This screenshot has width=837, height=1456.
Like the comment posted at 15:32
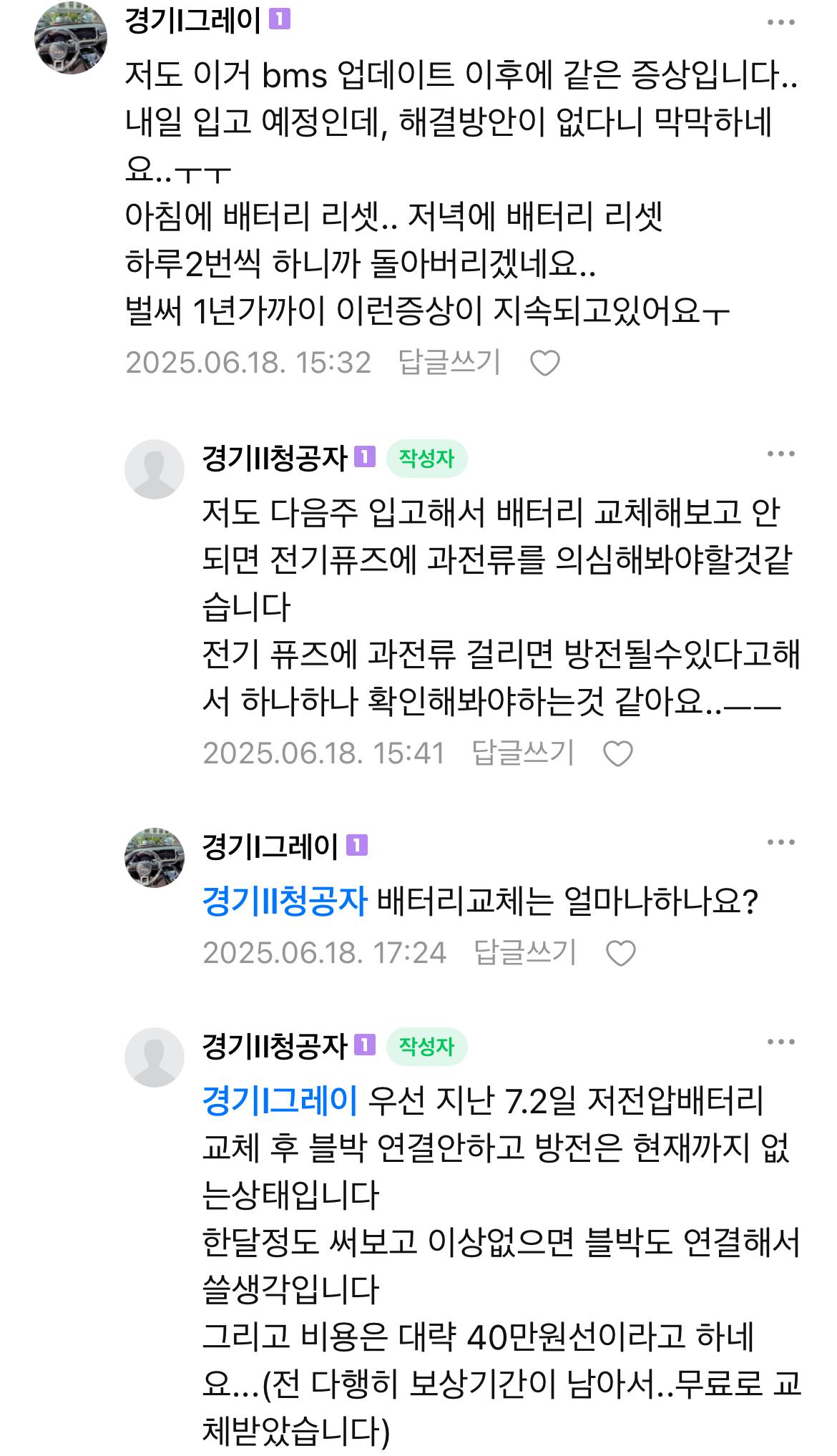544,363
